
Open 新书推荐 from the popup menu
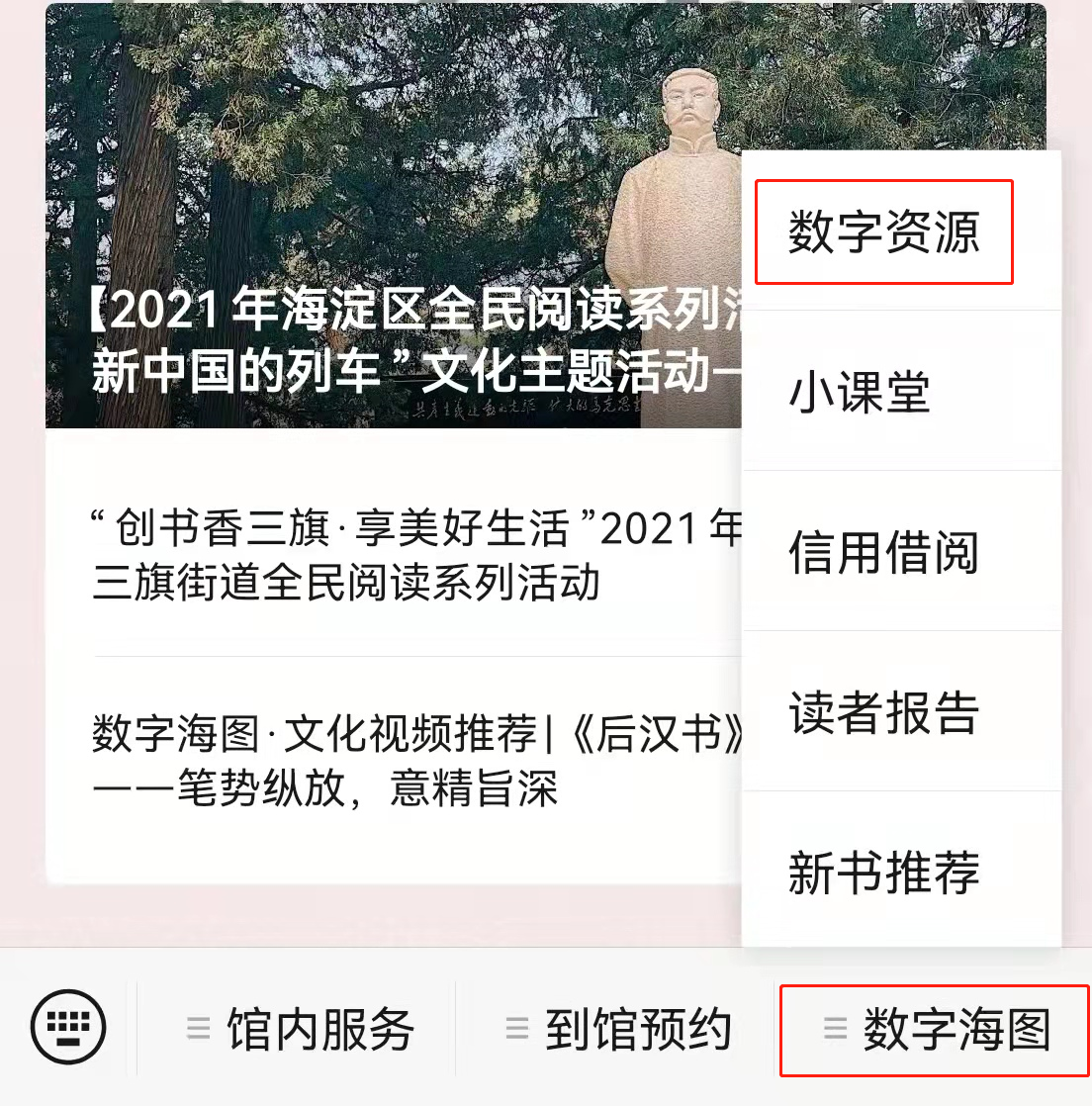(x=883, y=873)
